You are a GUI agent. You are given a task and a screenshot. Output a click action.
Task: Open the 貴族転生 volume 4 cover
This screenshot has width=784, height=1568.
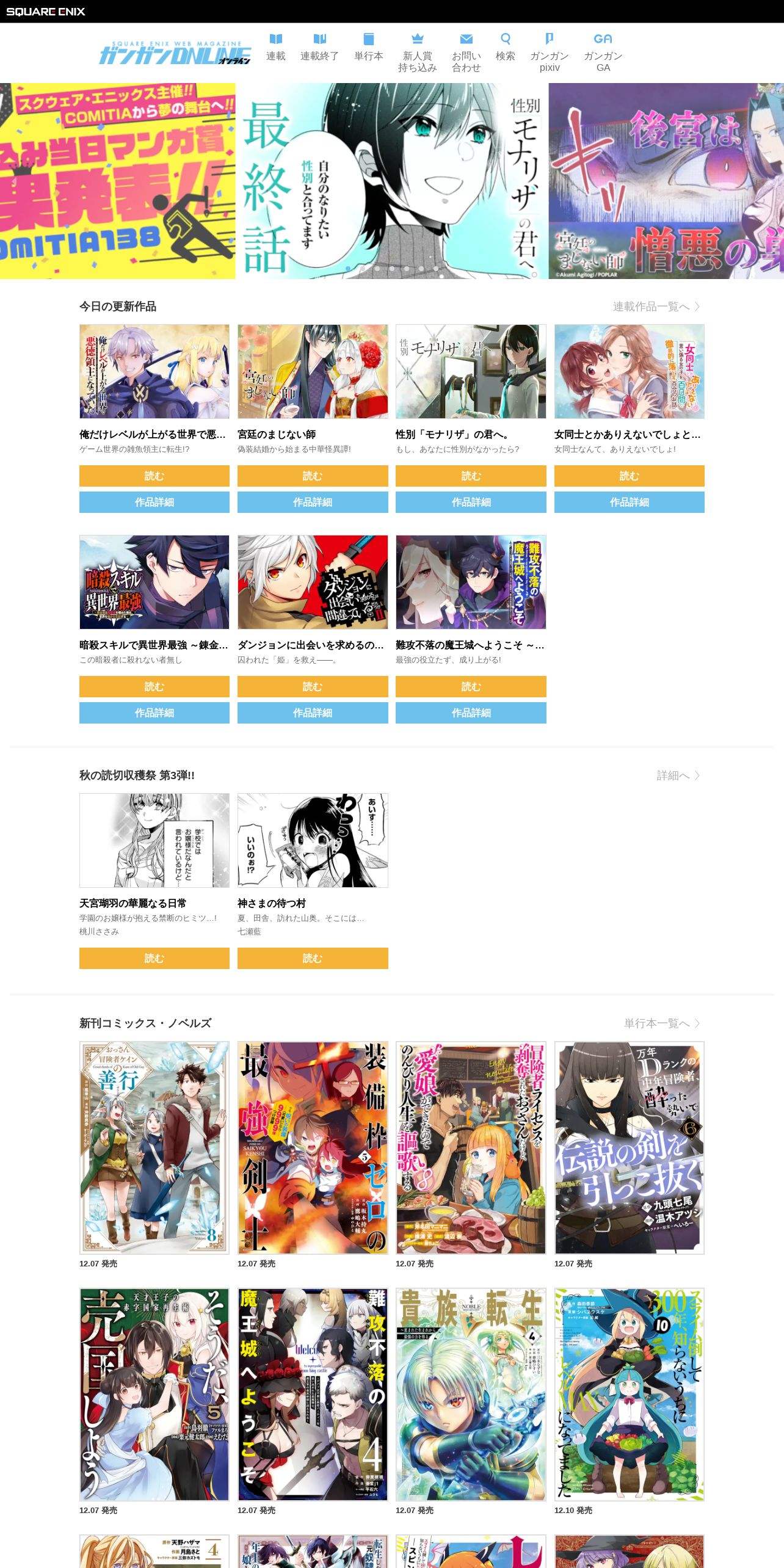[471, 1395]
